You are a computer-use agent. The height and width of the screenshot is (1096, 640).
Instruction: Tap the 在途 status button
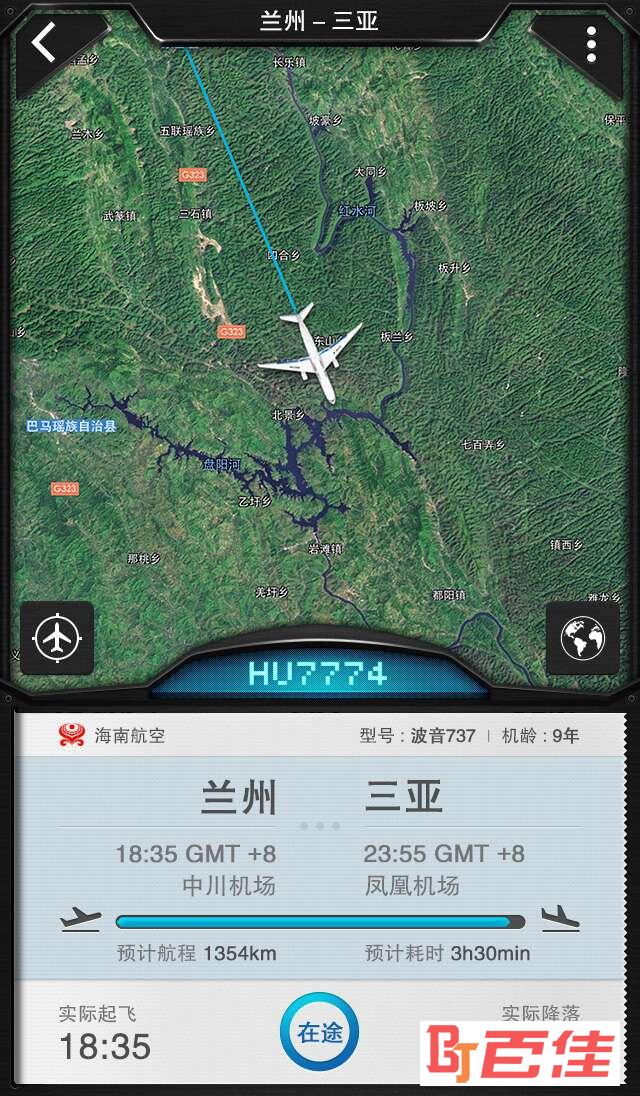pyautogui.click(x=320, y=1032)
